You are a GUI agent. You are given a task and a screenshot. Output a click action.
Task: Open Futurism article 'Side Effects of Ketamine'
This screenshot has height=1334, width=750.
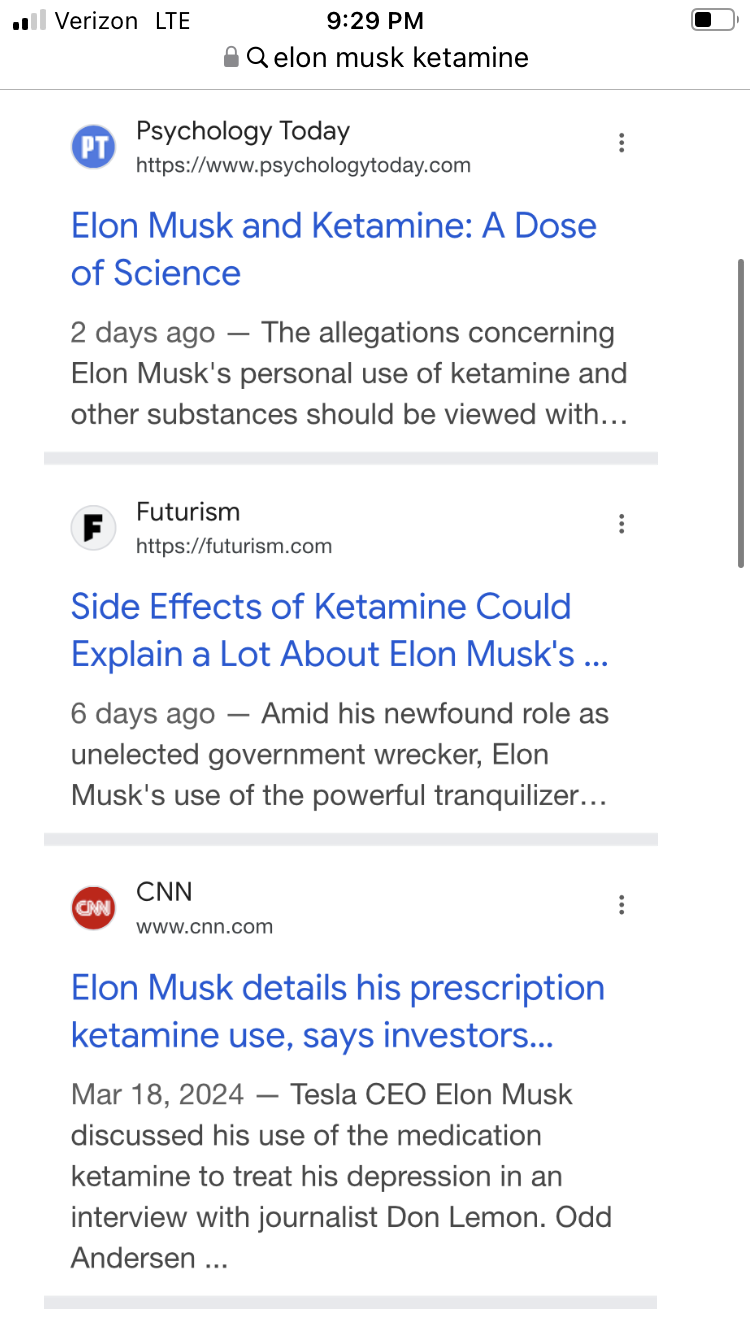(x=340, y=630)
